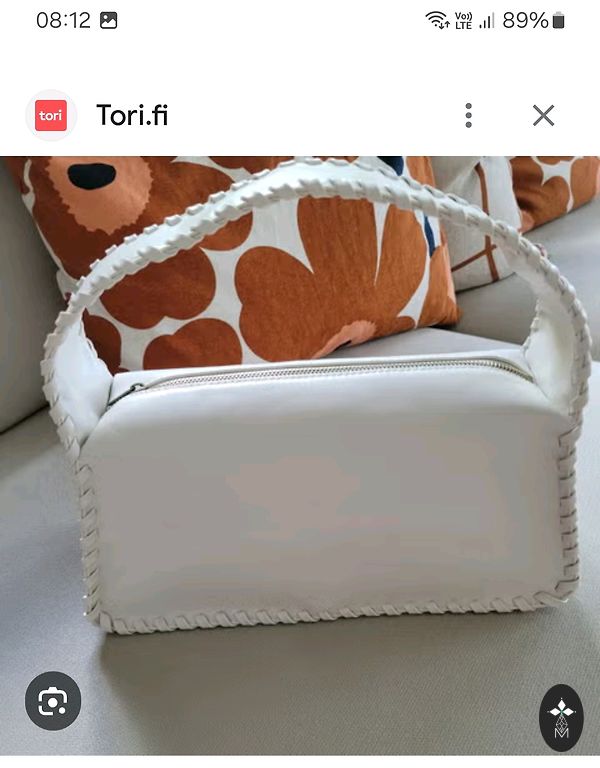Open the three-dot overflow menu
The image size is (600, 768).
(x=468, y=115)
